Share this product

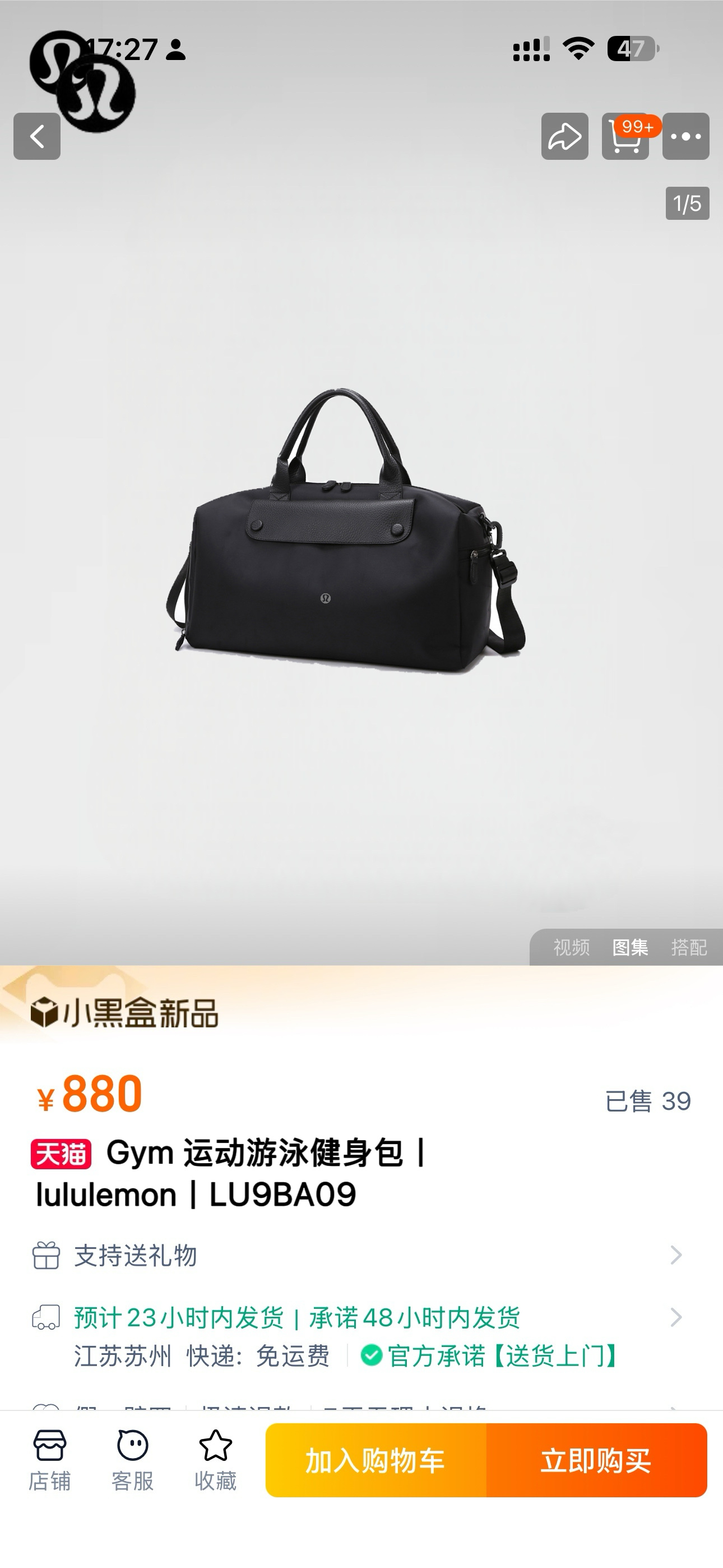[565, 136]
